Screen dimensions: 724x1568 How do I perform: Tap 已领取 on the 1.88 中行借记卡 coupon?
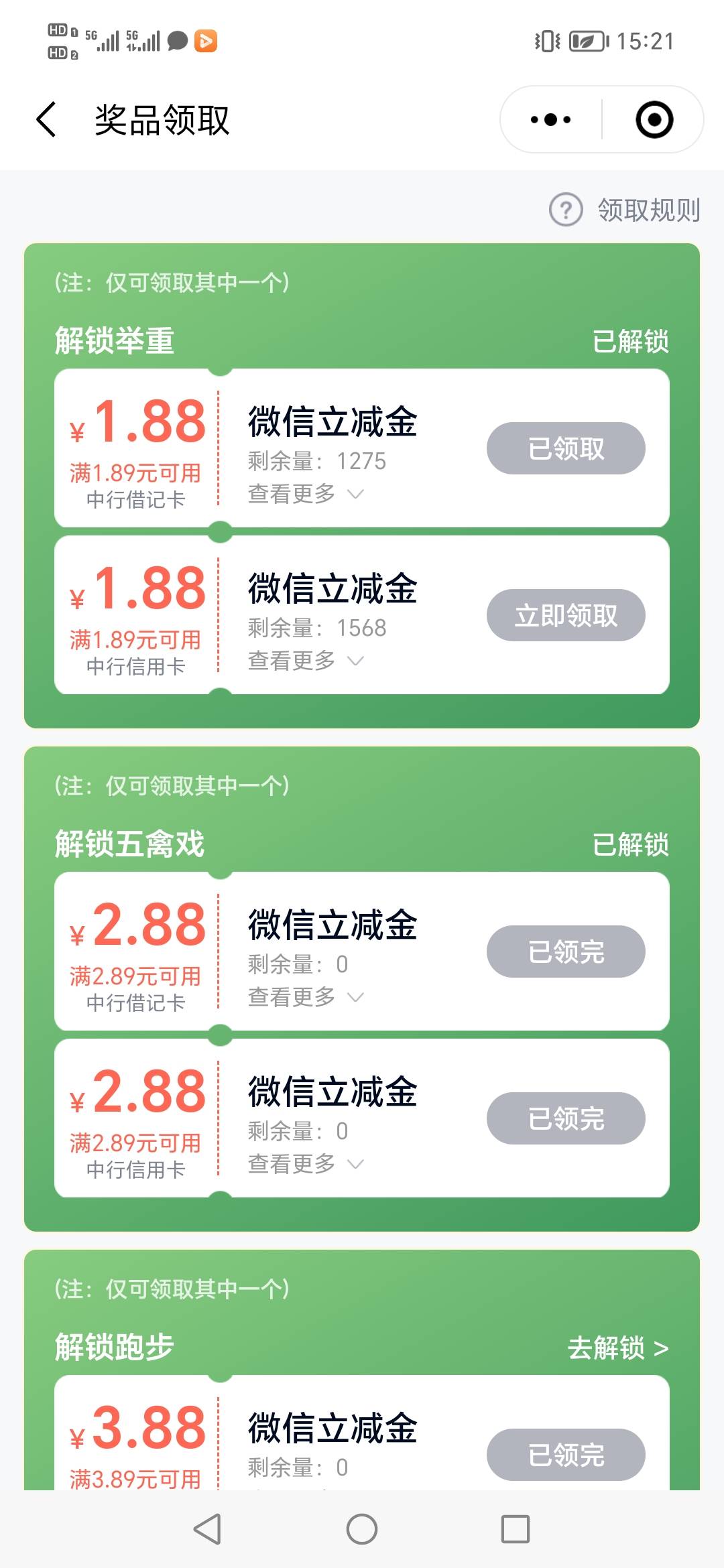[x=566, y=448]
